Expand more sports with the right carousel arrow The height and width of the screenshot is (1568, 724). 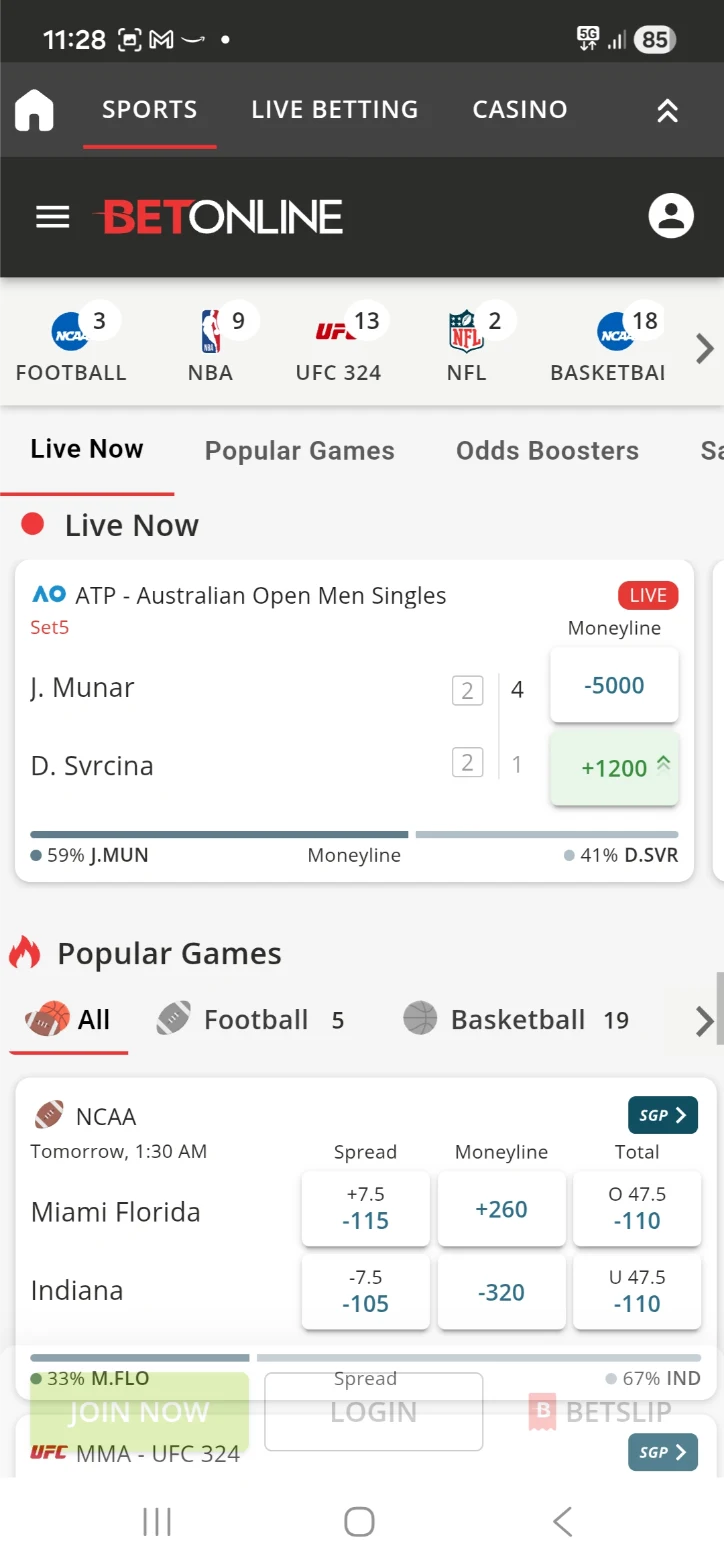click(704, 348)
